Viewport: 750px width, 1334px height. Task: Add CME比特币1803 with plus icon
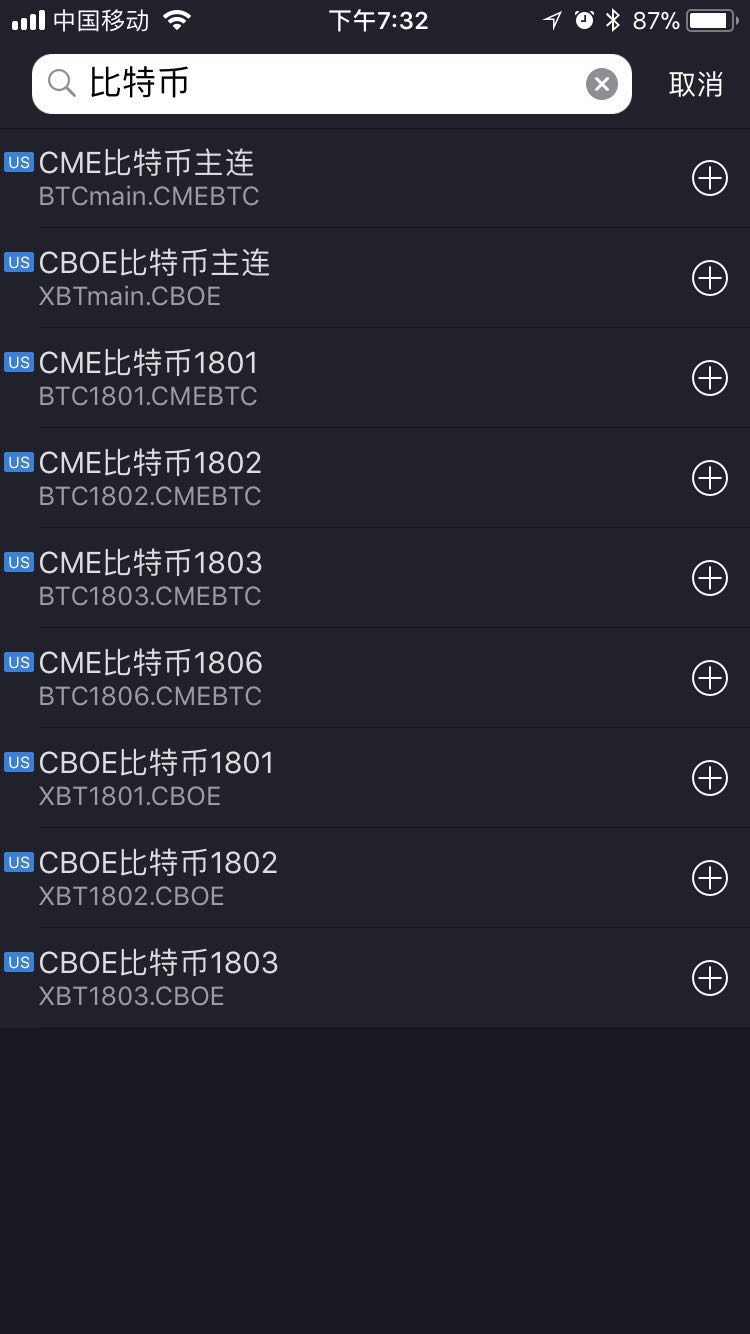point(710,578)
